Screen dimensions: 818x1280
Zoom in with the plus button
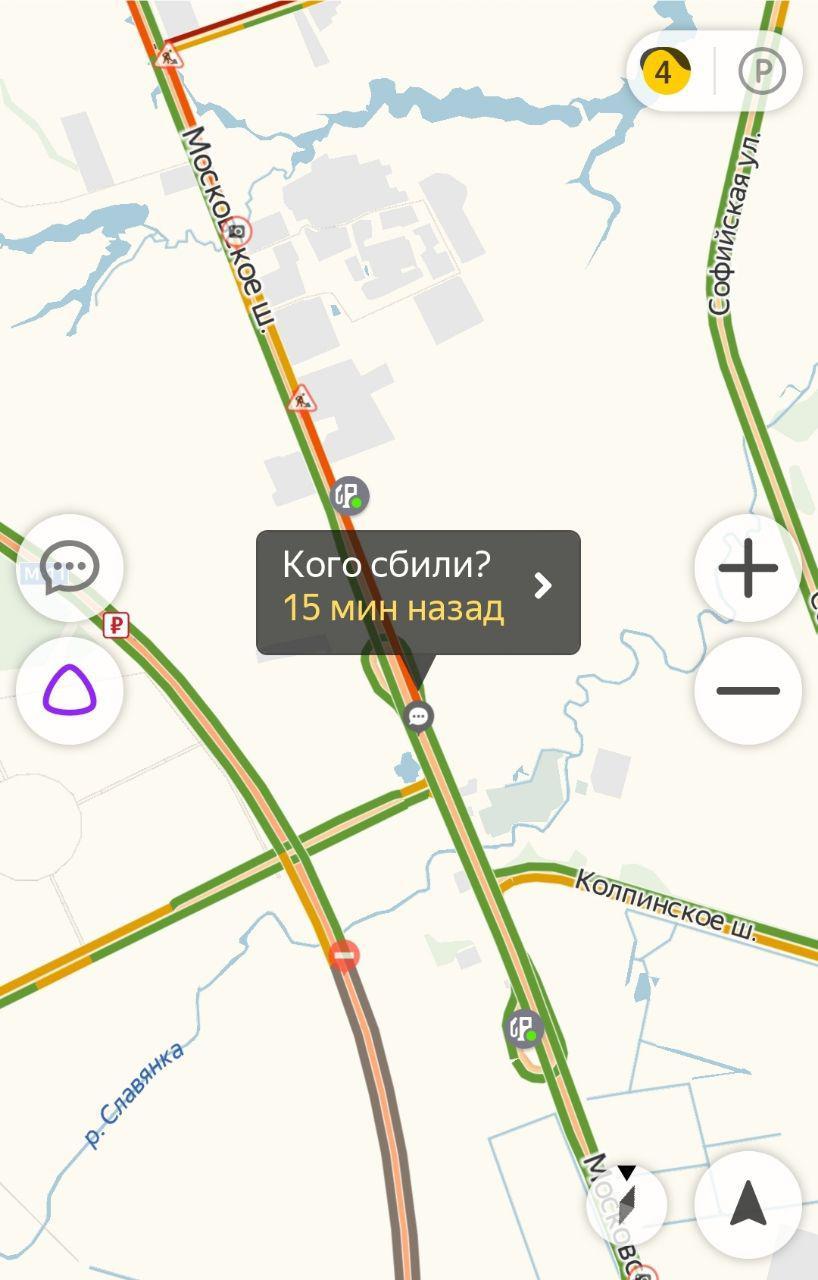pyautogui.click(x=748, y=568)
